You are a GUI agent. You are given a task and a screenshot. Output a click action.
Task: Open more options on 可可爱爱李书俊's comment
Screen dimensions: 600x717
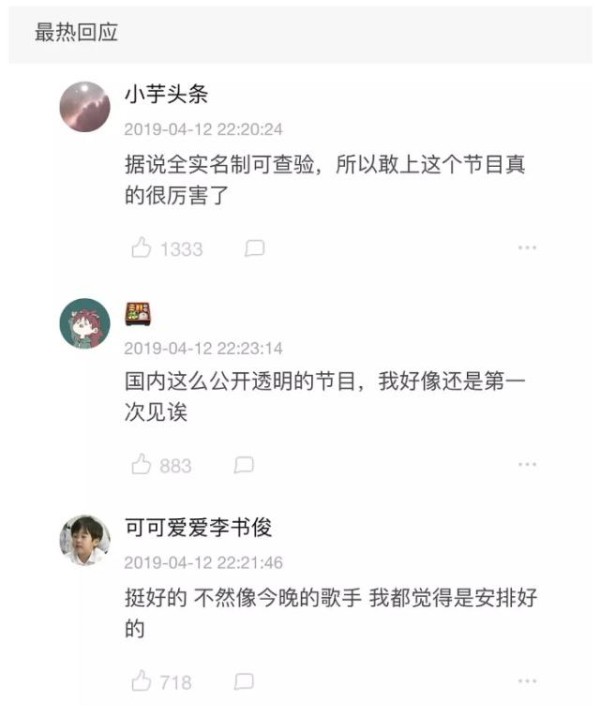pyautogui.click(x=527, y=682)
